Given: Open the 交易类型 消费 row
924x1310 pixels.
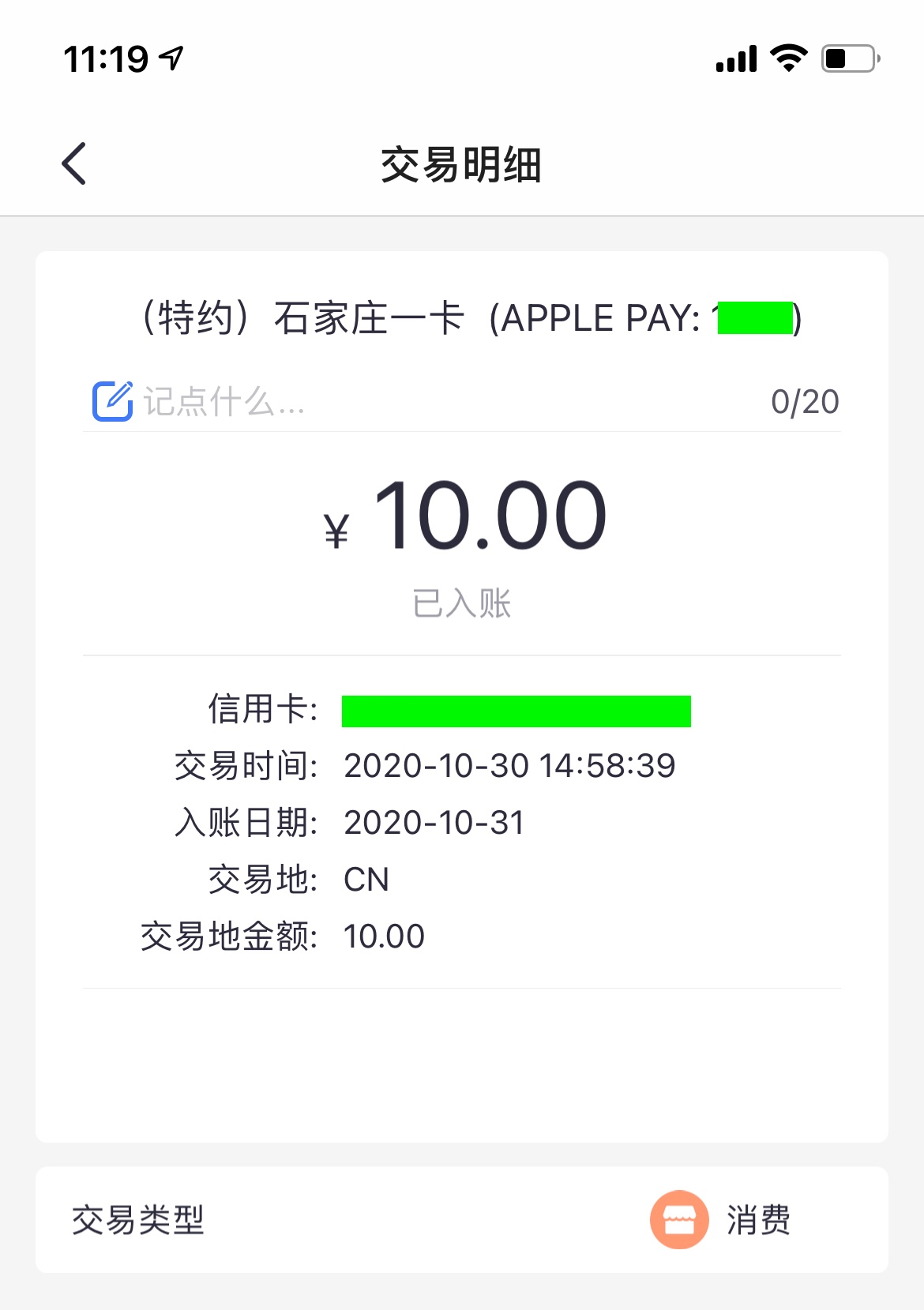Looking at the screenshot, I should click(462, 1219).
